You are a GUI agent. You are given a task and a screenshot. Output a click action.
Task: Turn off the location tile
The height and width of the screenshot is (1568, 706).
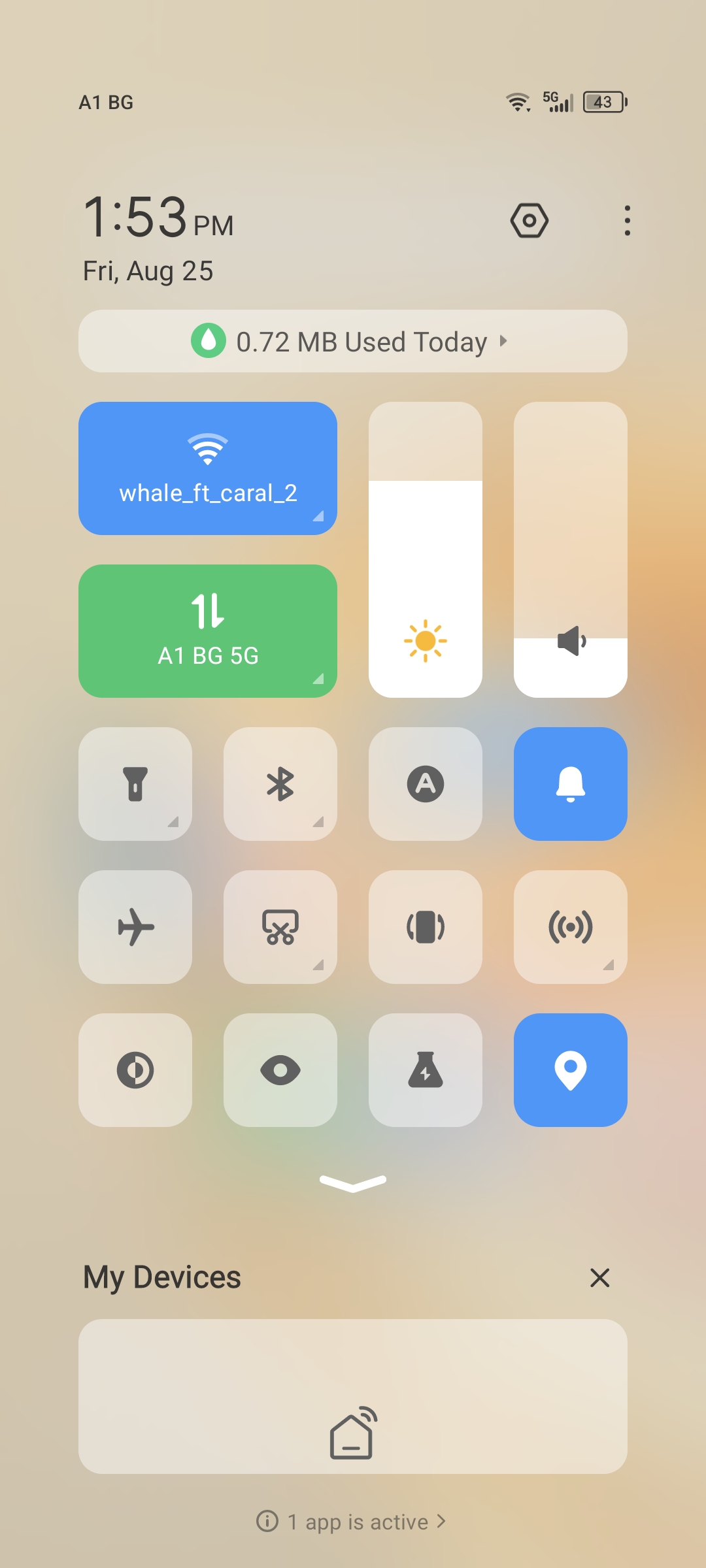[x=571, y=1070]
